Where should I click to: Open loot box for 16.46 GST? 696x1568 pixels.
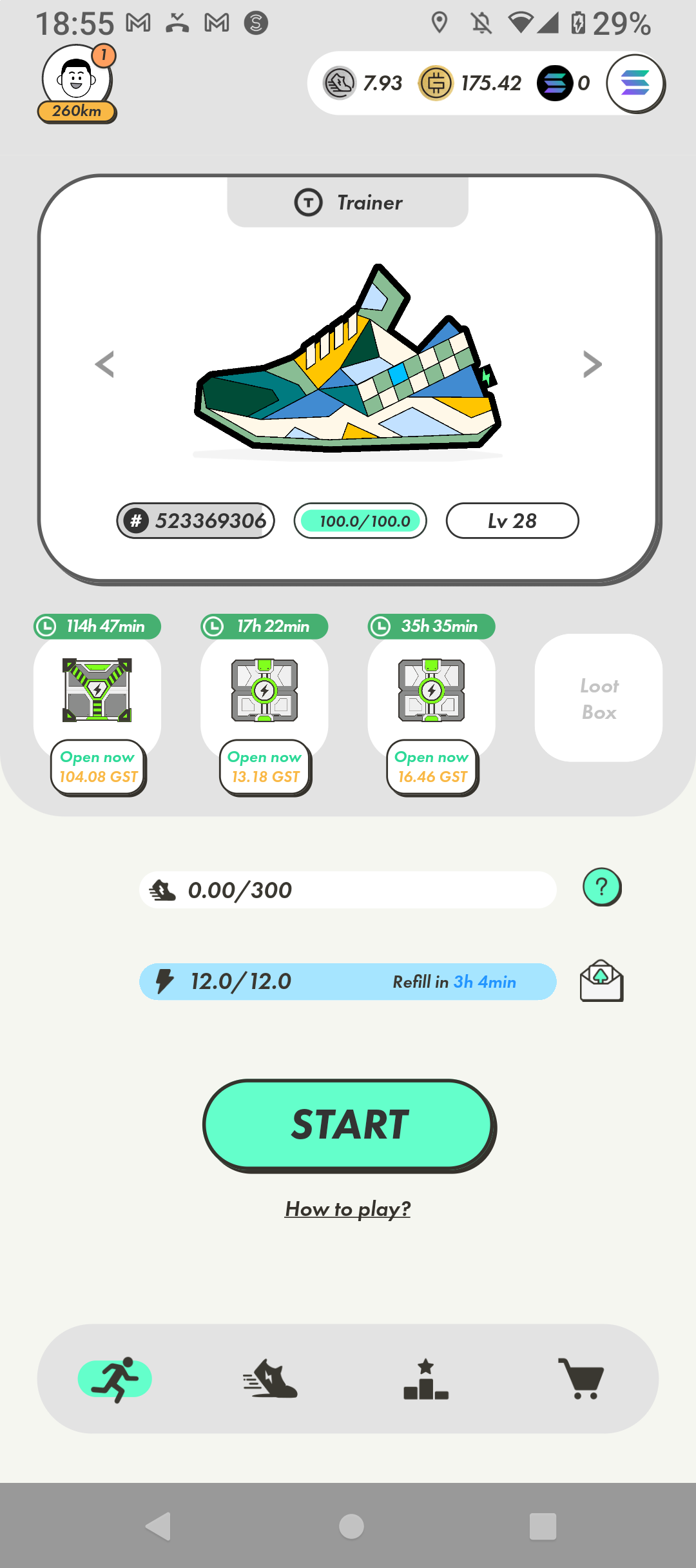pos(432,767)
